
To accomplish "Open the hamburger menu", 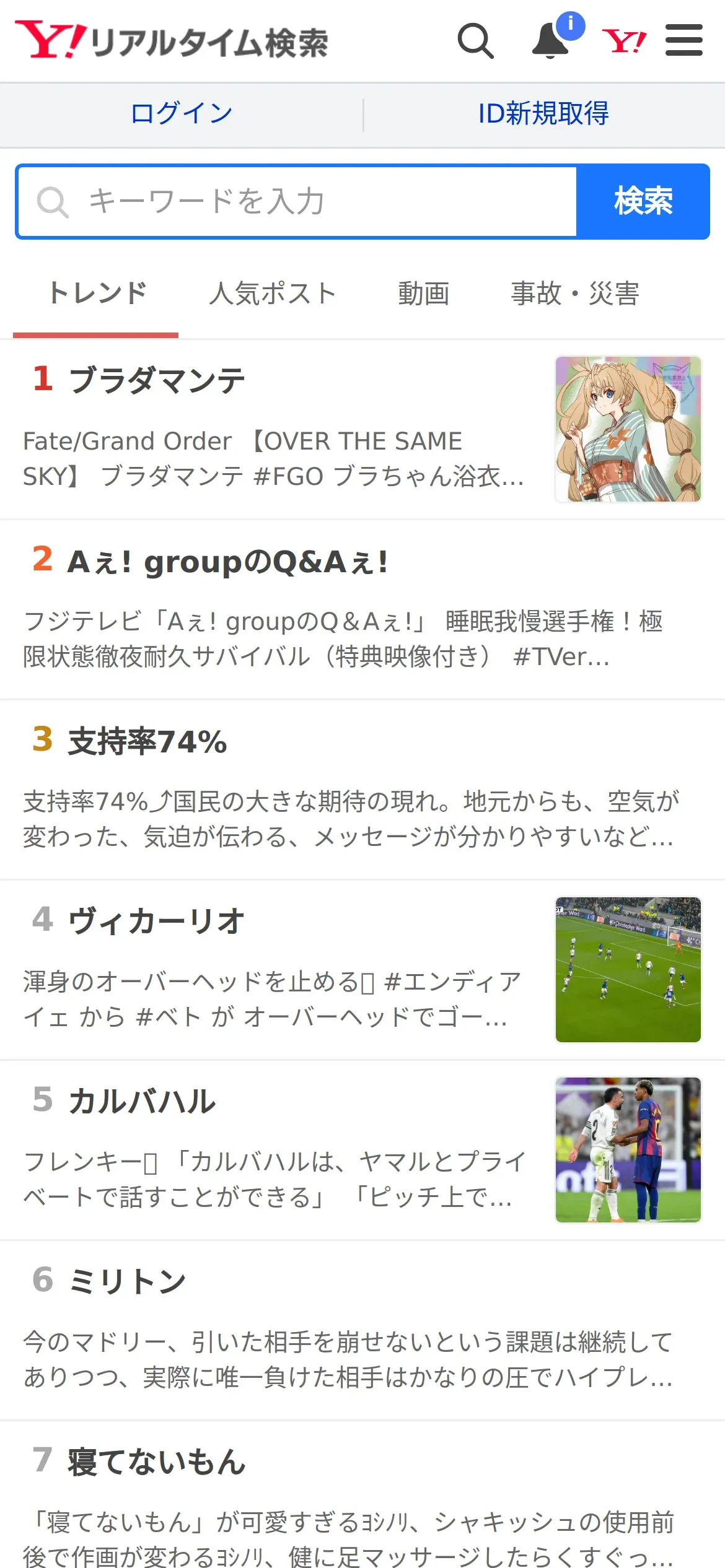I will [683, 40].
